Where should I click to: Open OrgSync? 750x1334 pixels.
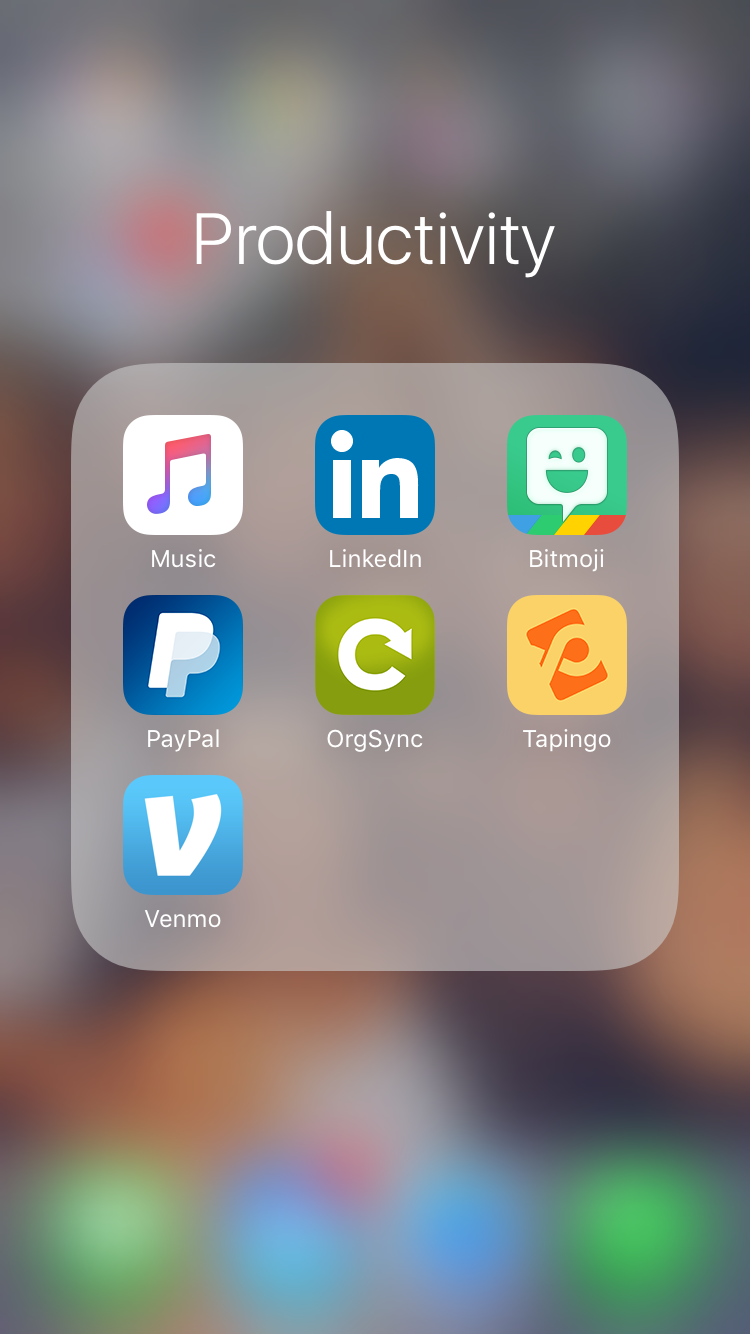click(x=375, y=655)
